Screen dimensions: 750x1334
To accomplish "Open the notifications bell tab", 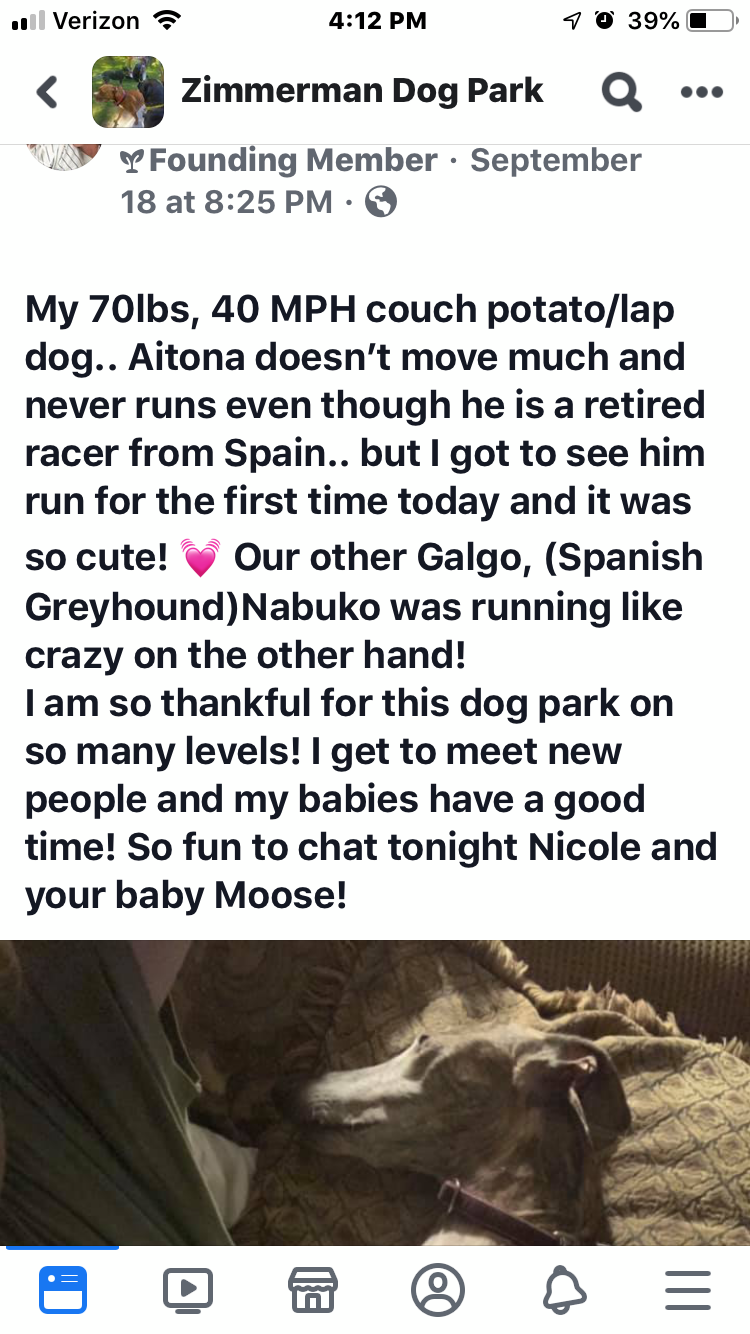I will tap(563, 1289).
